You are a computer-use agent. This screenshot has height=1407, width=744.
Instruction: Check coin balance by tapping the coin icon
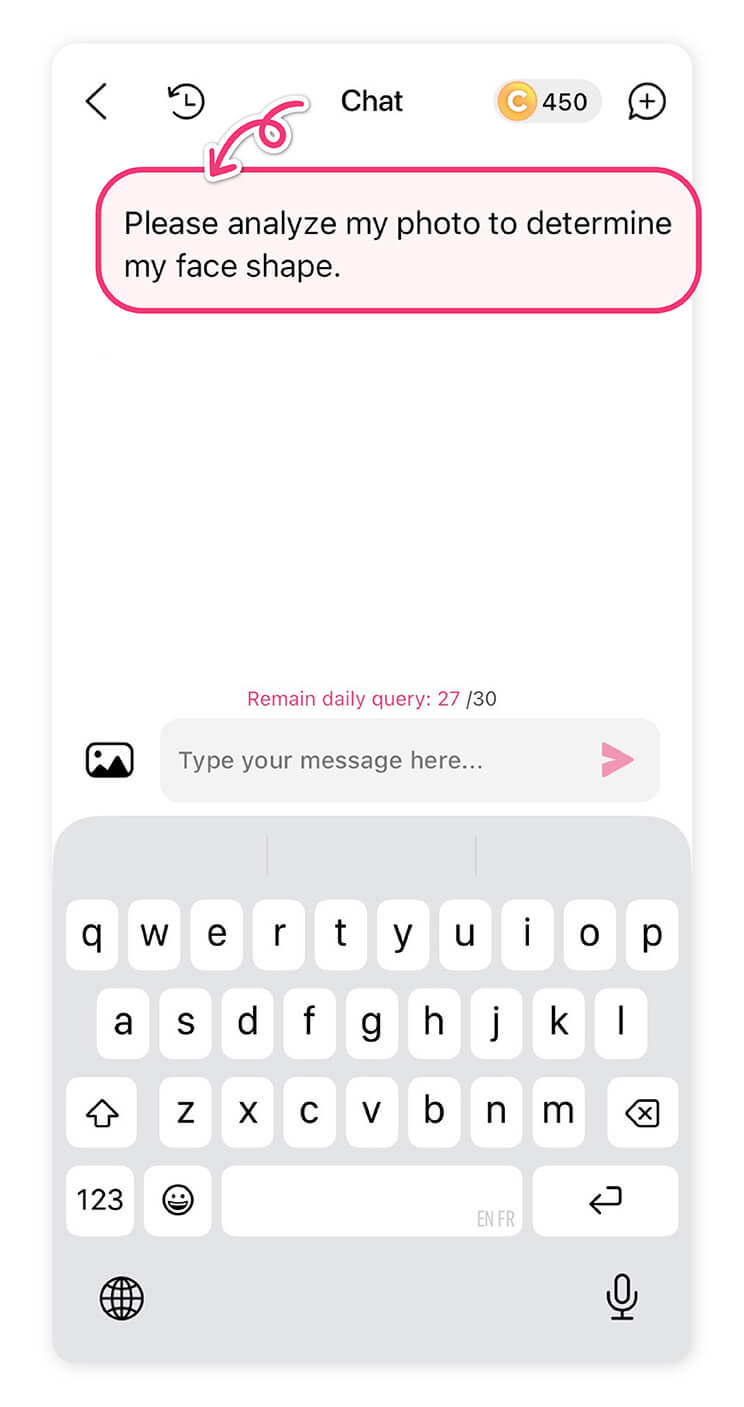coord(517,101)
